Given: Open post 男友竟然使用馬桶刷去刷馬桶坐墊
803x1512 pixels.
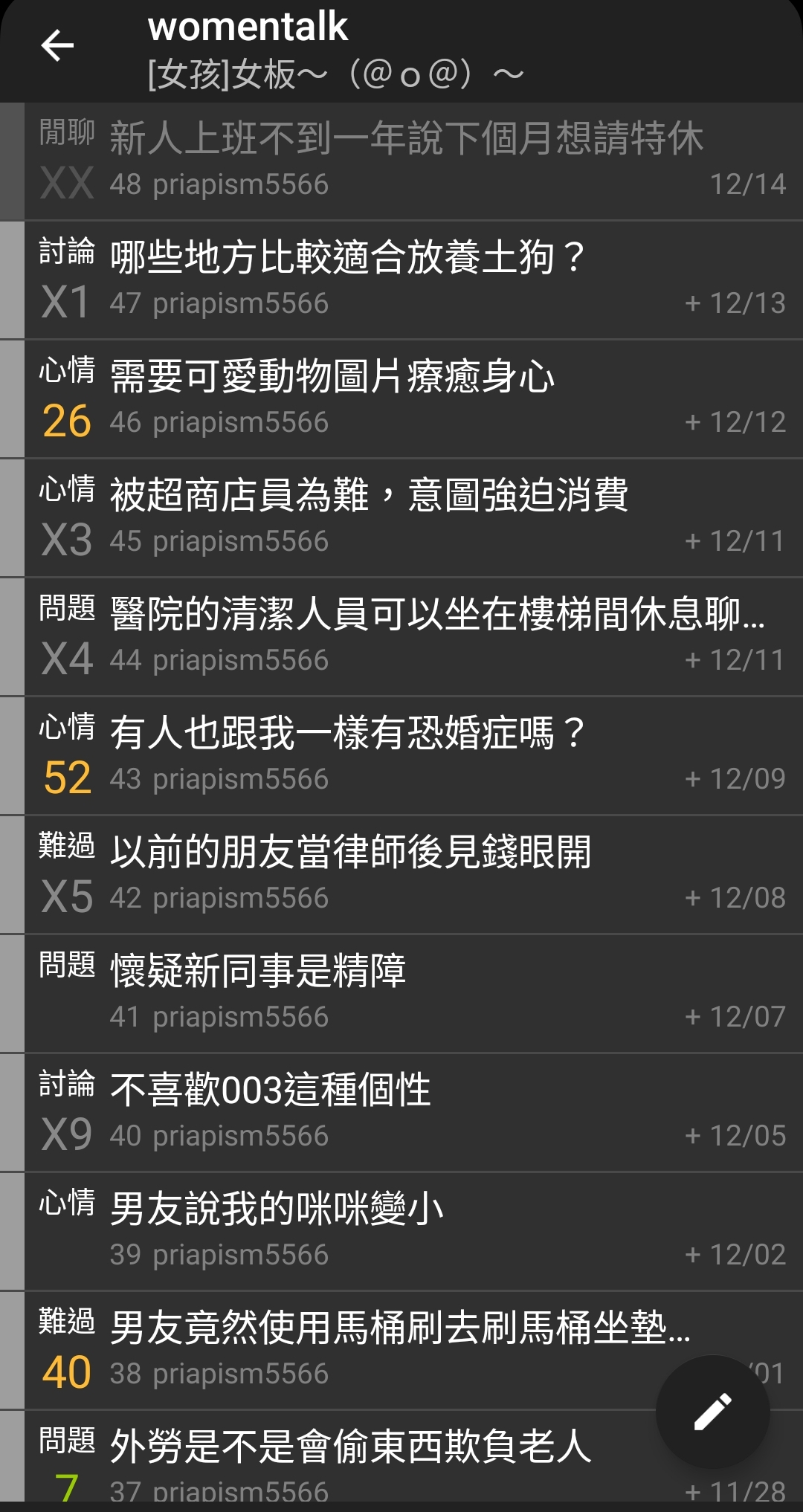Looking at the screenshot, I should point(327,1351).
